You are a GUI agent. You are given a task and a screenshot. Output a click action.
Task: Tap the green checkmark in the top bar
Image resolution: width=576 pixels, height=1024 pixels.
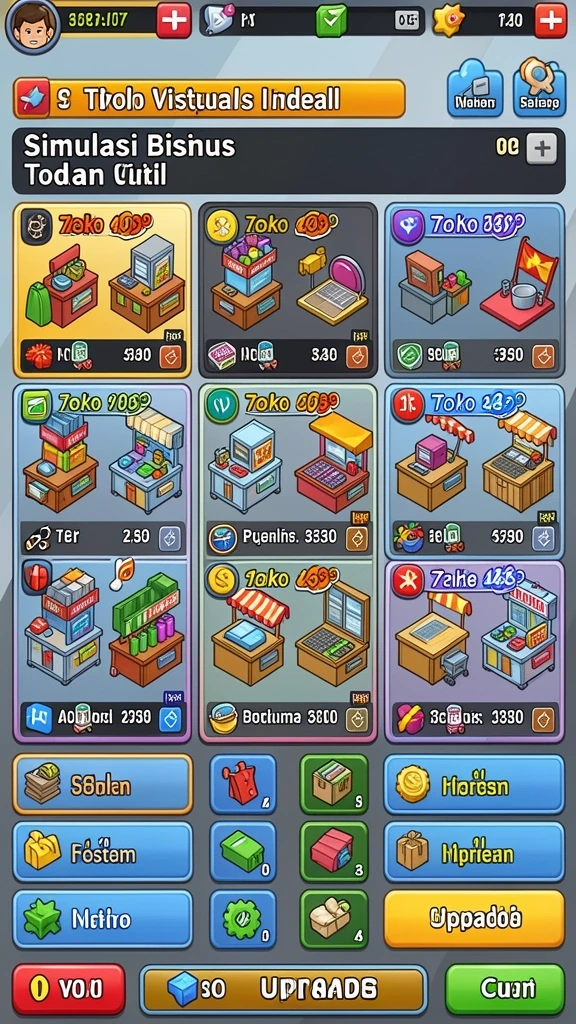[x=332, y=20]
